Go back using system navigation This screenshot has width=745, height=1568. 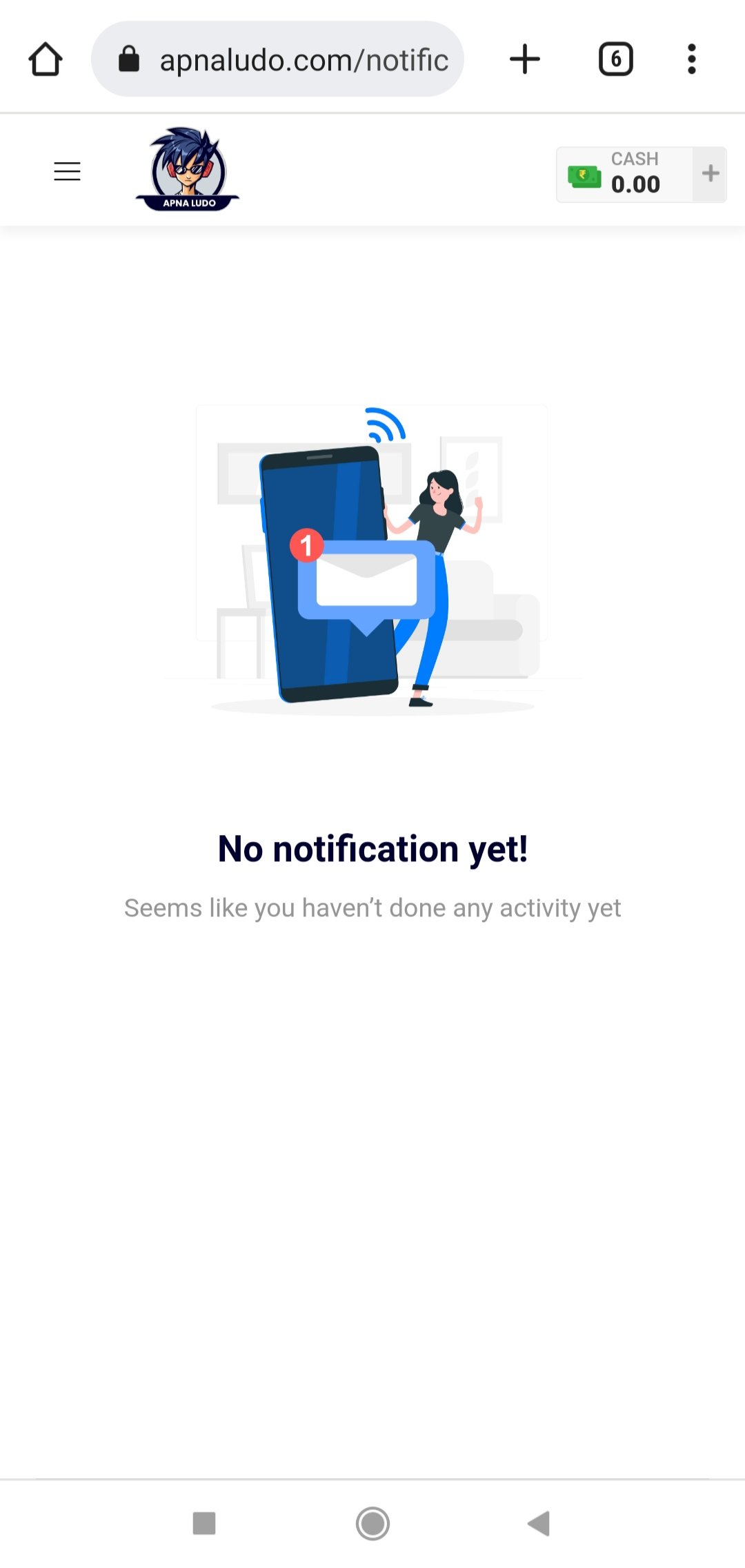coord(539,1523)
